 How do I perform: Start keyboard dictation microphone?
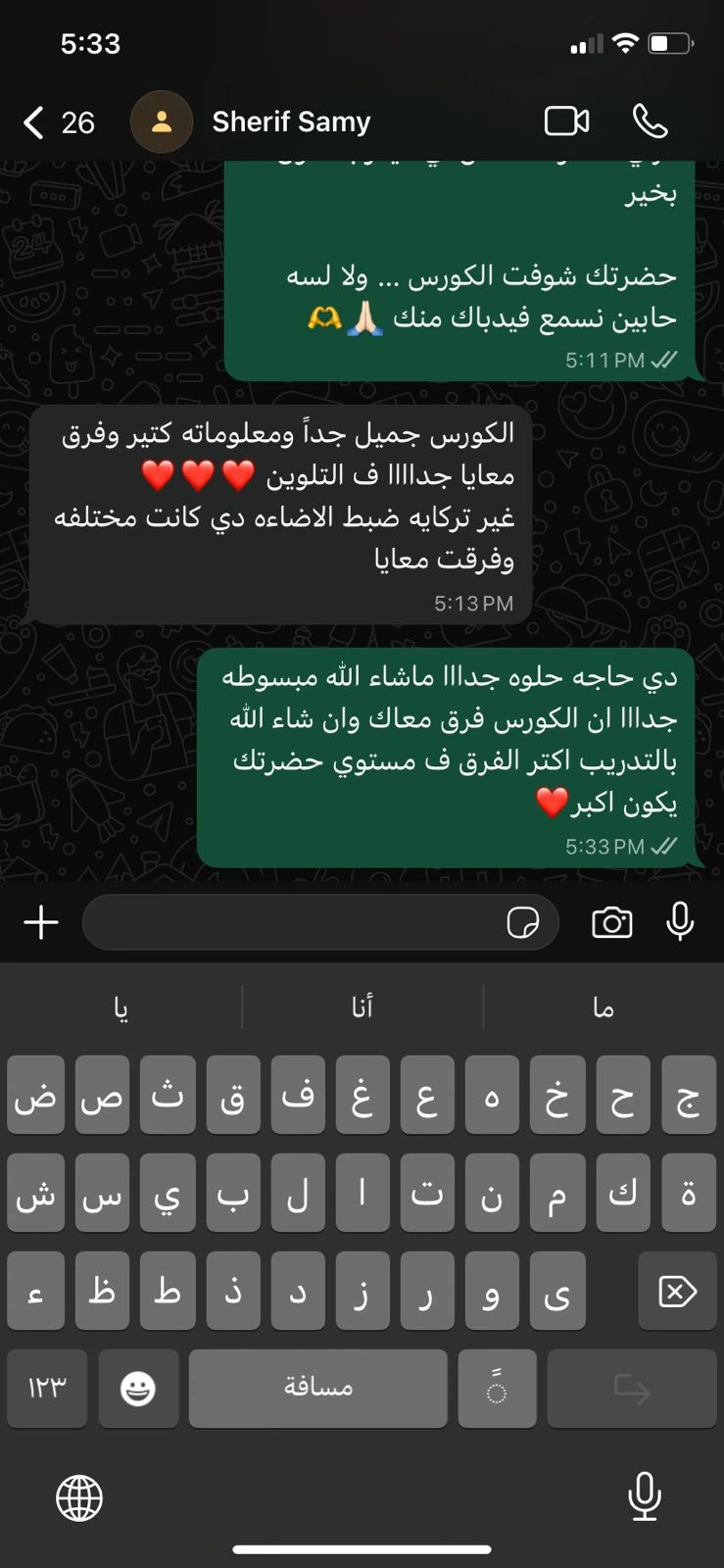(644, 1497)
